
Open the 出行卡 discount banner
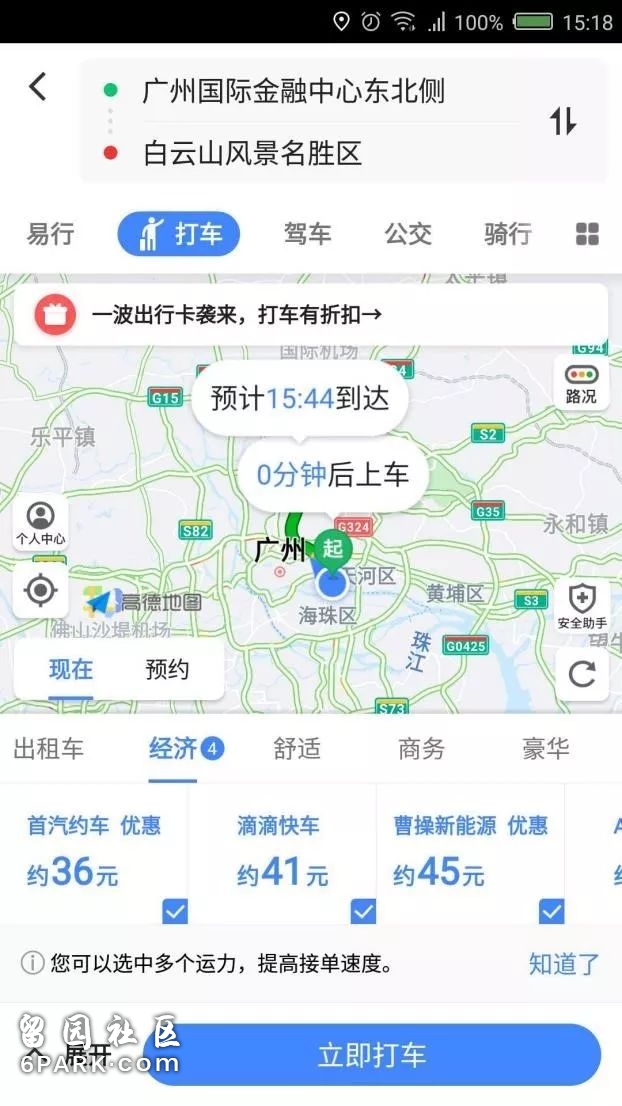tap(310, 315)
